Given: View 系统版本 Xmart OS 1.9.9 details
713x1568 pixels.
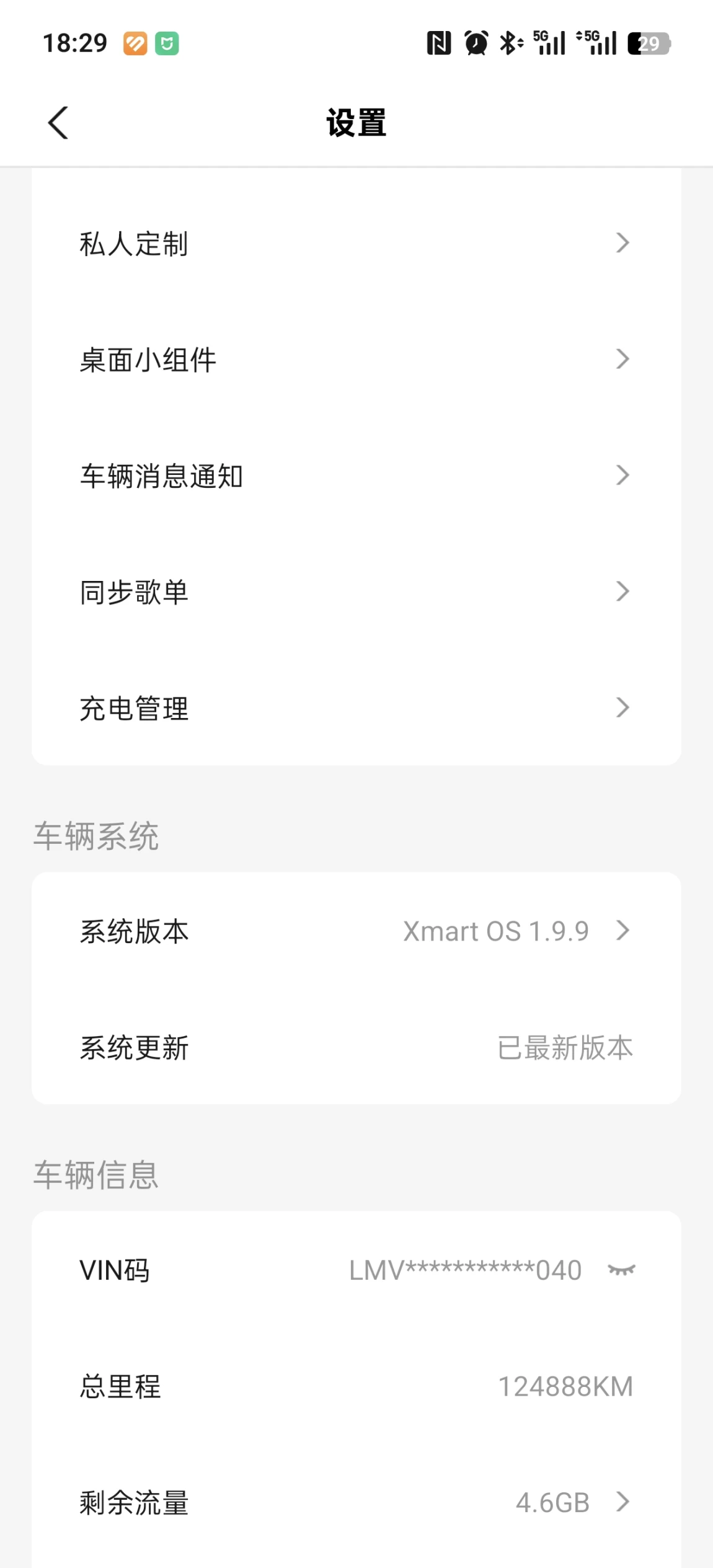Looking at the screenshot, I should tap(356, 931).
